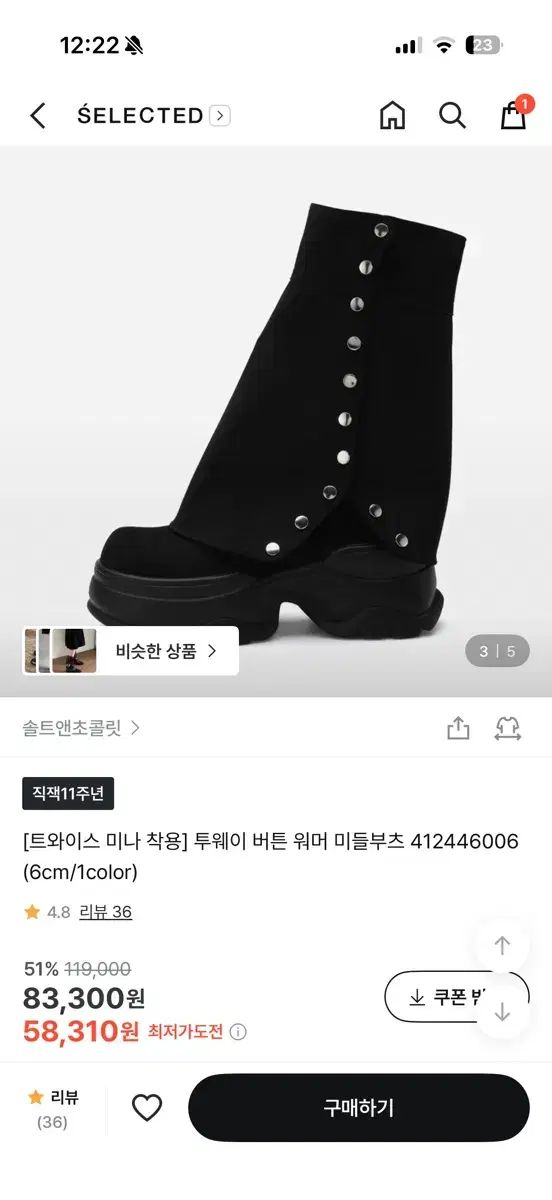This screenshot has height=1200, width=552.
Task: Add product to wishlist with heart
Action: click(147, 1108)
